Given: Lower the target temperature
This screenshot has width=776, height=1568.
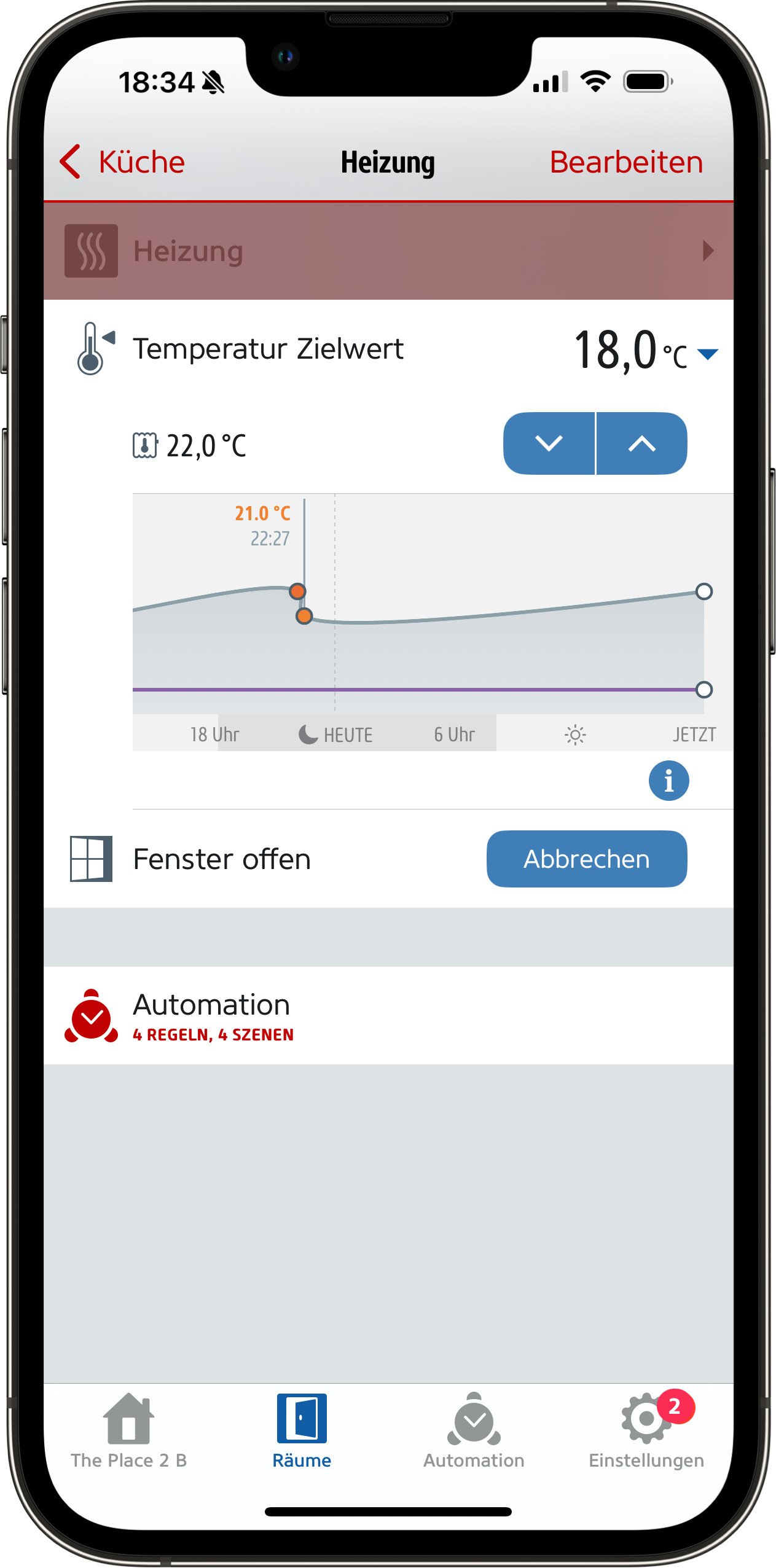Looking at the screenshot, I should click(549, 443).
